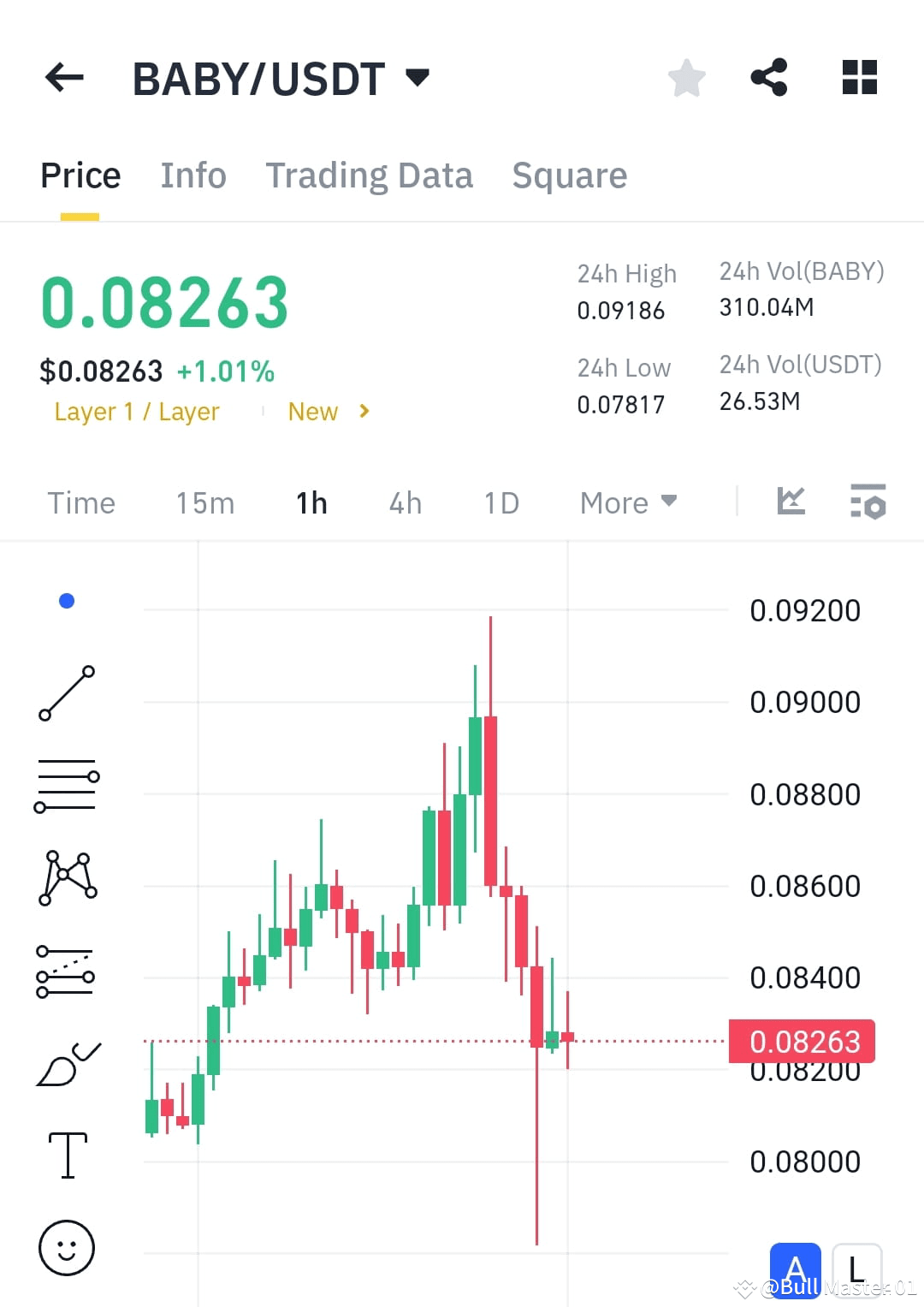Select the polyline shape drawing tool
924x1307 pixels.
point(66,877)
